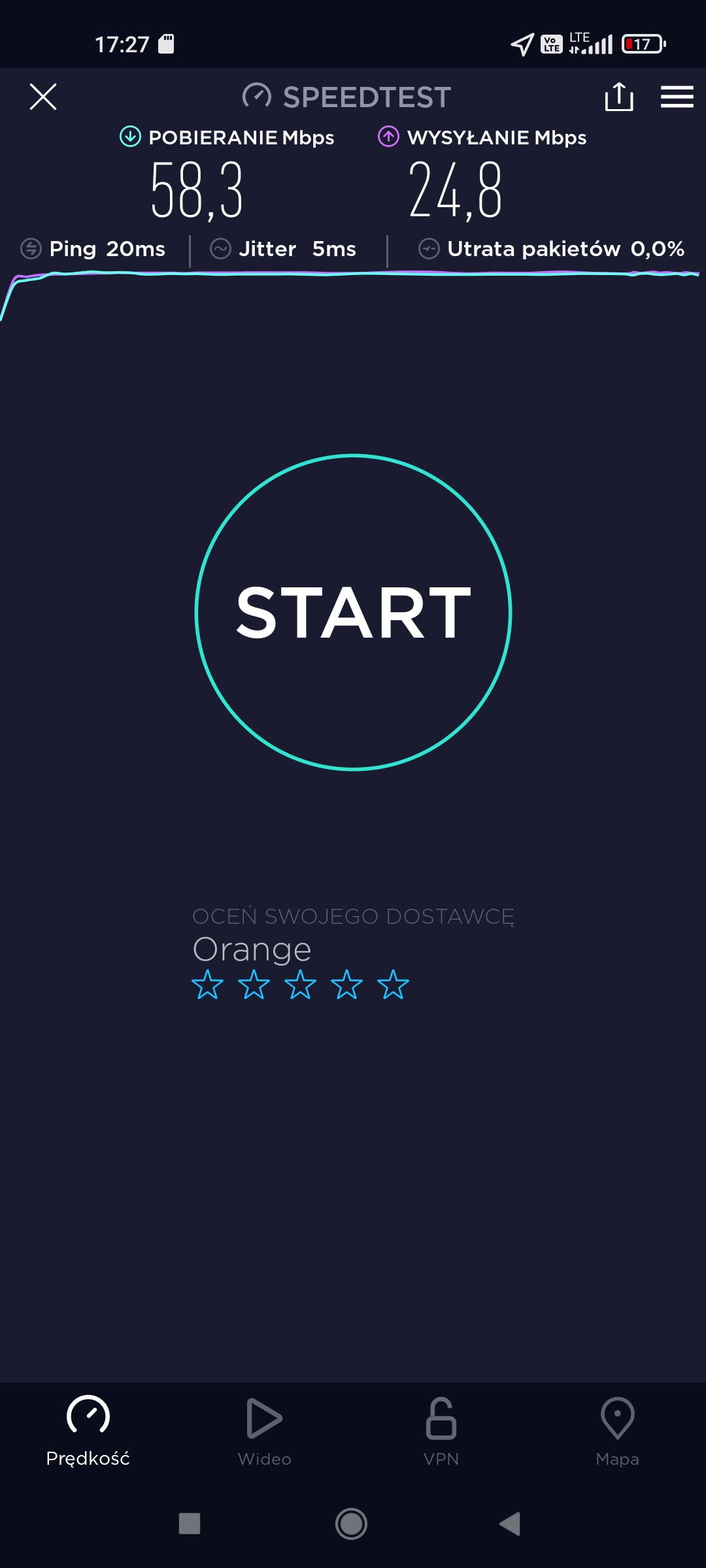Go to the Mapa tab

point(618,1431)
